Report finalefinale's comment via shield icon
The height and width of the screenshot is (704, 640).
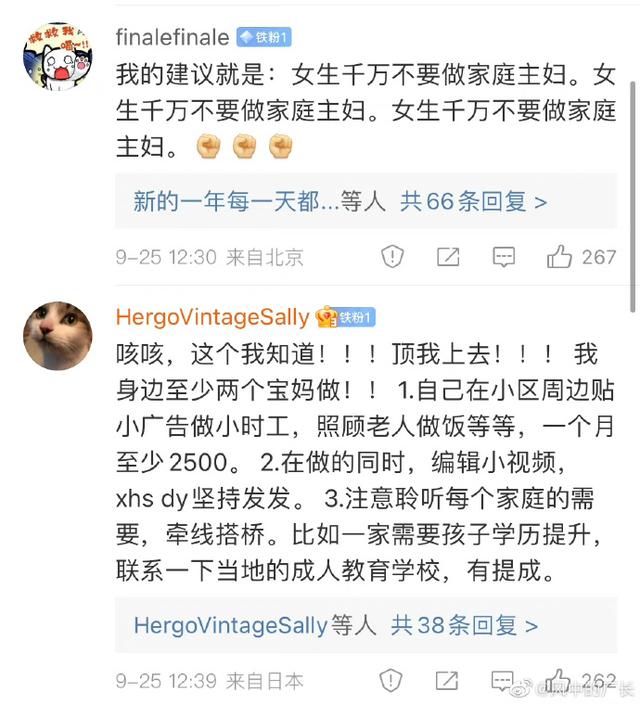(394, 257)
